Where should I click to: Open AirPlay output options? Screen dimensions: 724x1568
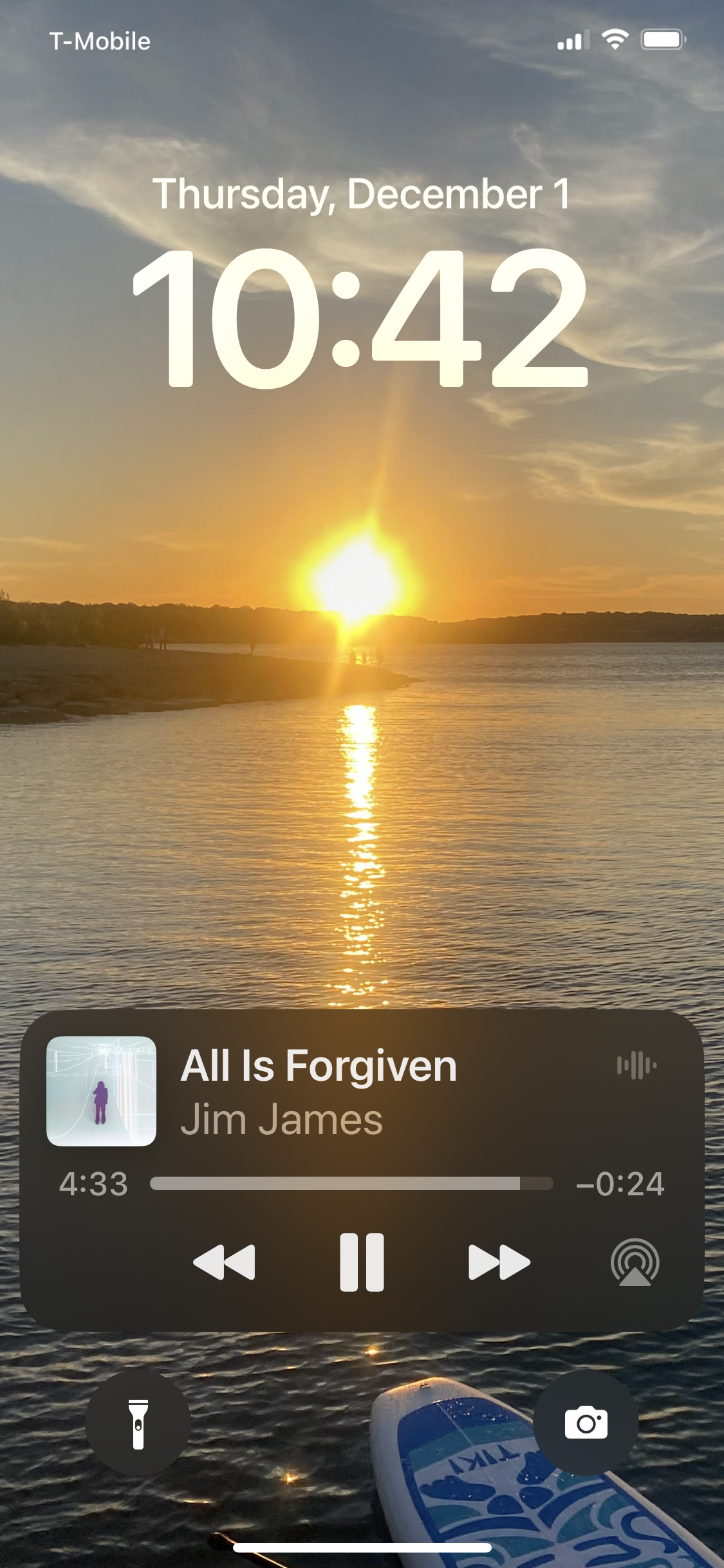coord(635,1262)
